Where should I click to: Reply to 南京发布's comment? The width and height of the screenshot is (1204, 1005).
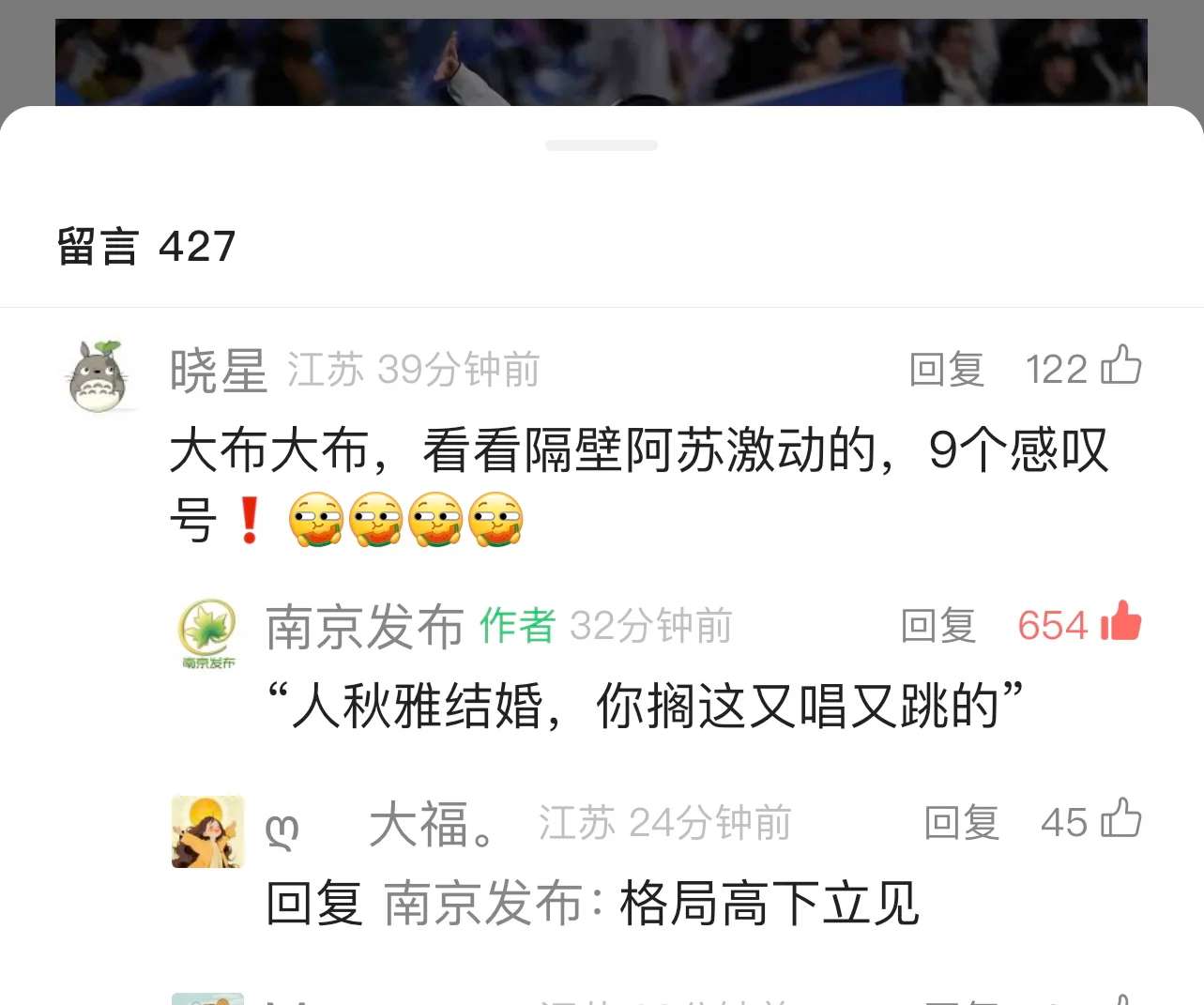tap(937, 625)
